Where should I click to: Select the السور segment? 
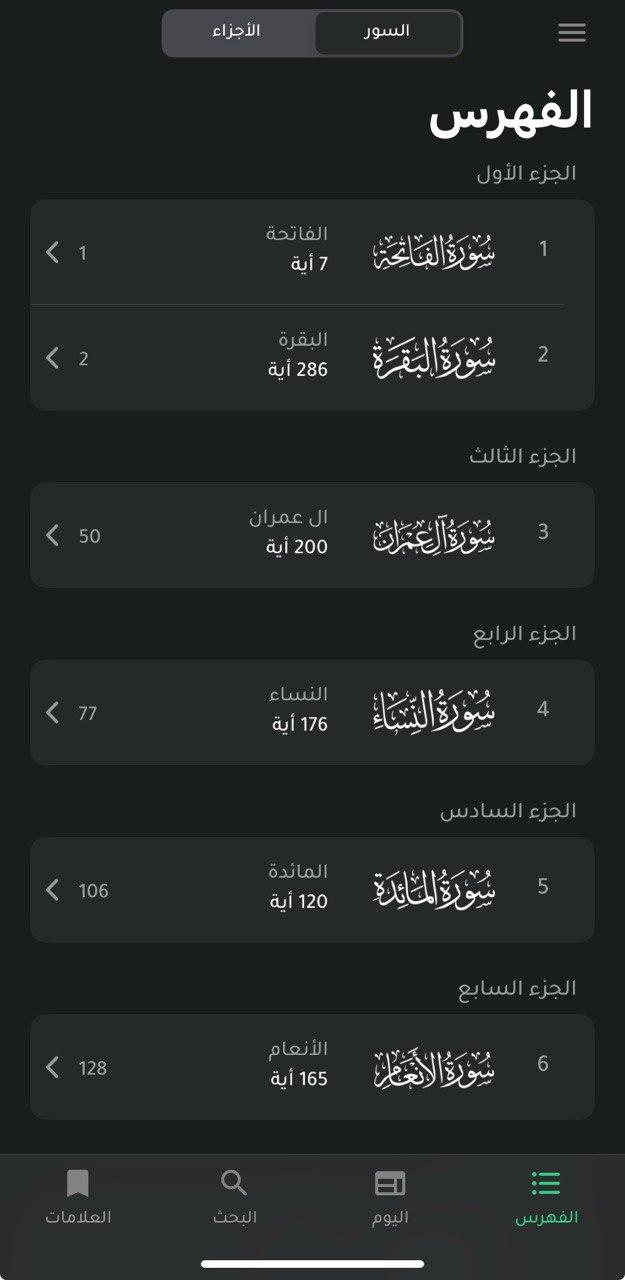click(387, 33)
